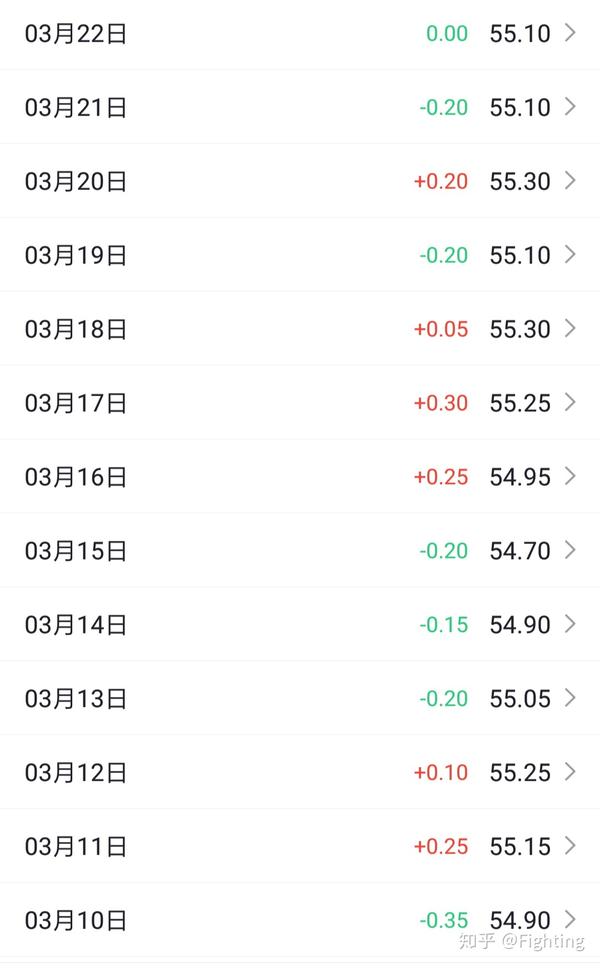Open the 03月22日 record
Screen dimensions: 600x968
pos(300,33)
